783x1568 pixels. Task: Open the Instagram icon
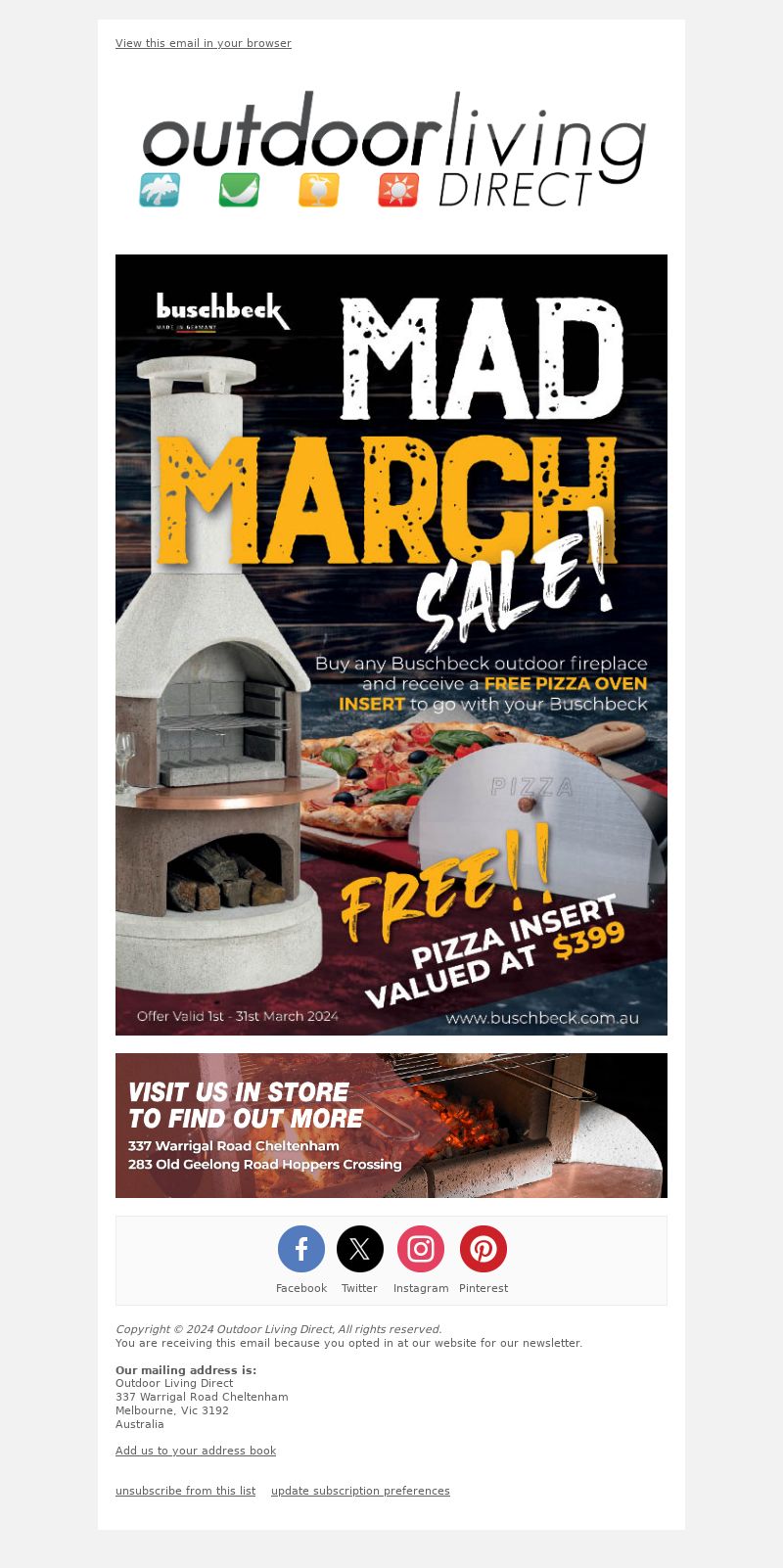(x=421, y=1249)
